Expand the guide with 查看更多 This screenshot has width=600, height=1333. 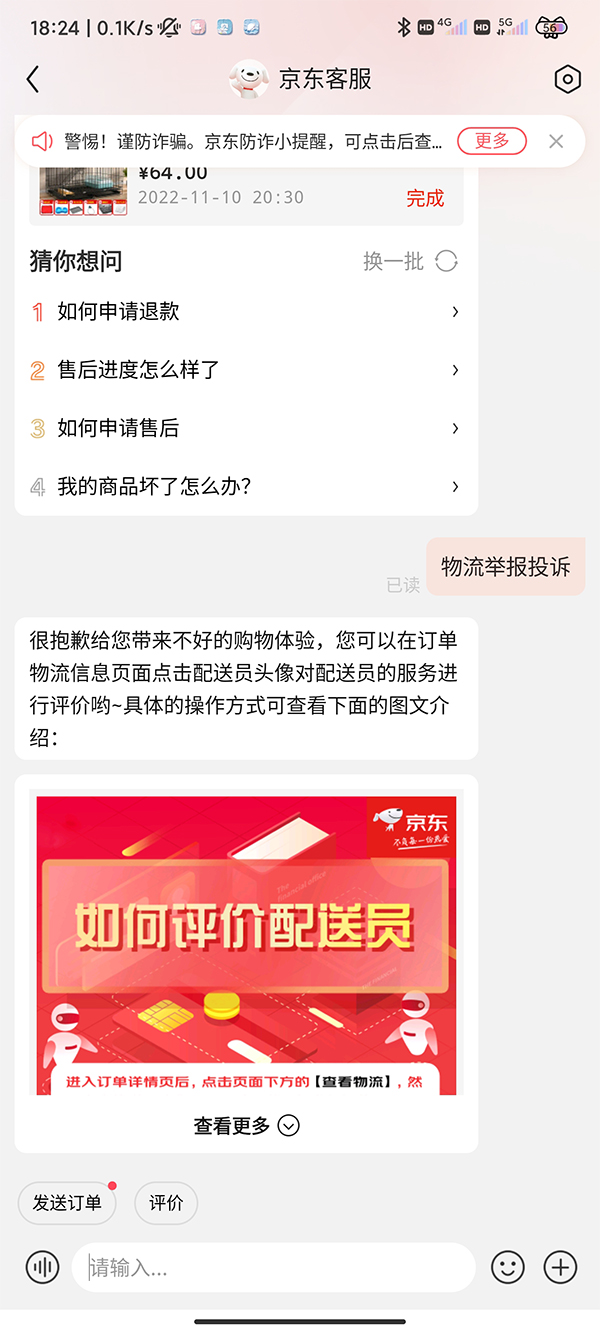point(246,1126)
